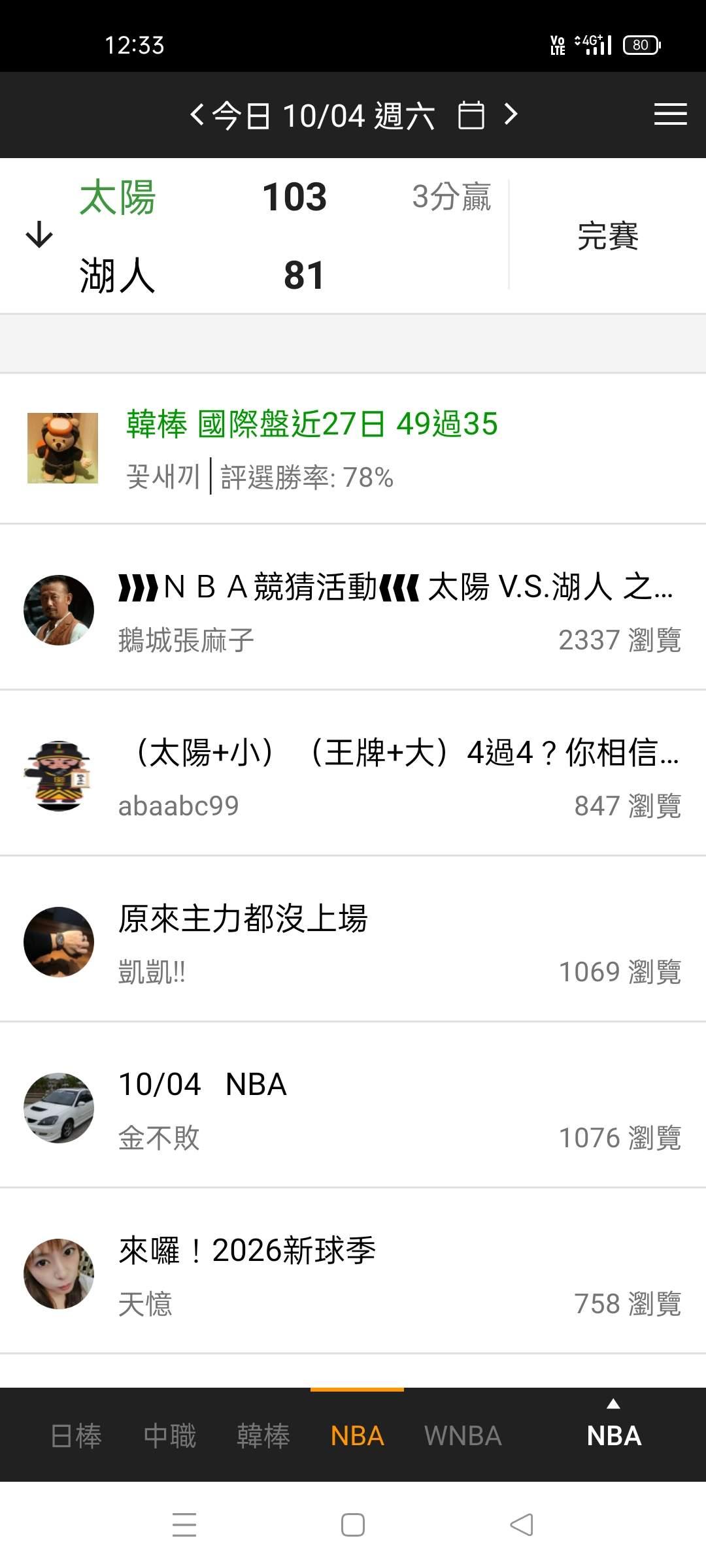
Task: Switch to the 中職 tab
Action: pos(170,1436)
